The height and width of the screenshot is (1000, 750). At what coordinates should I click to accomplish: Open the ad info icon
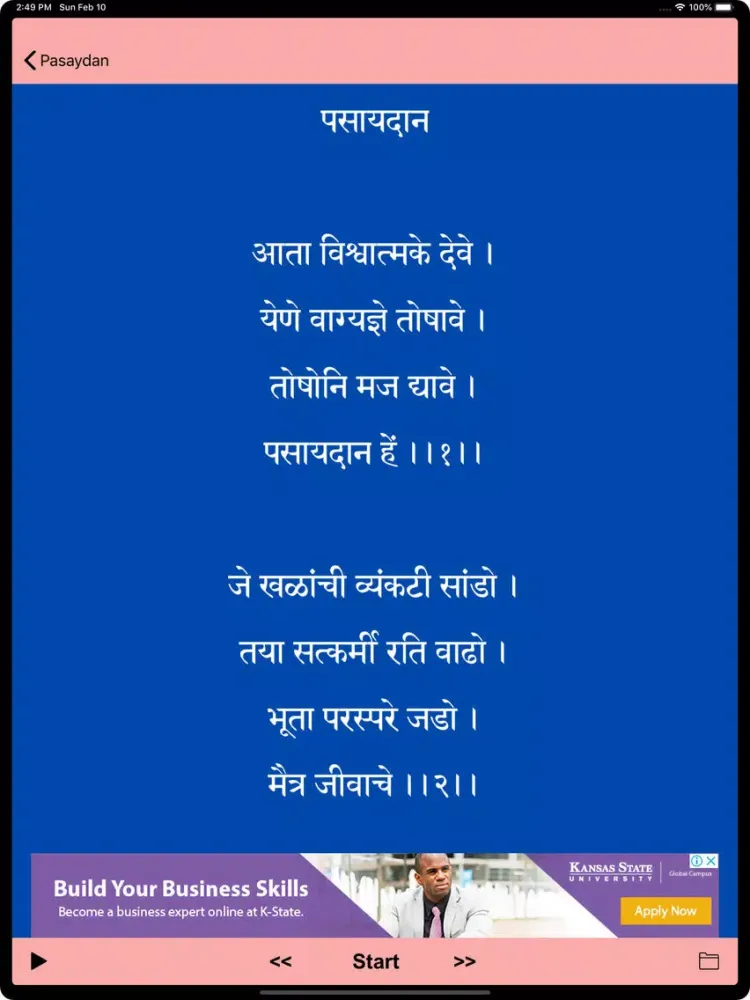pos(697,861)
